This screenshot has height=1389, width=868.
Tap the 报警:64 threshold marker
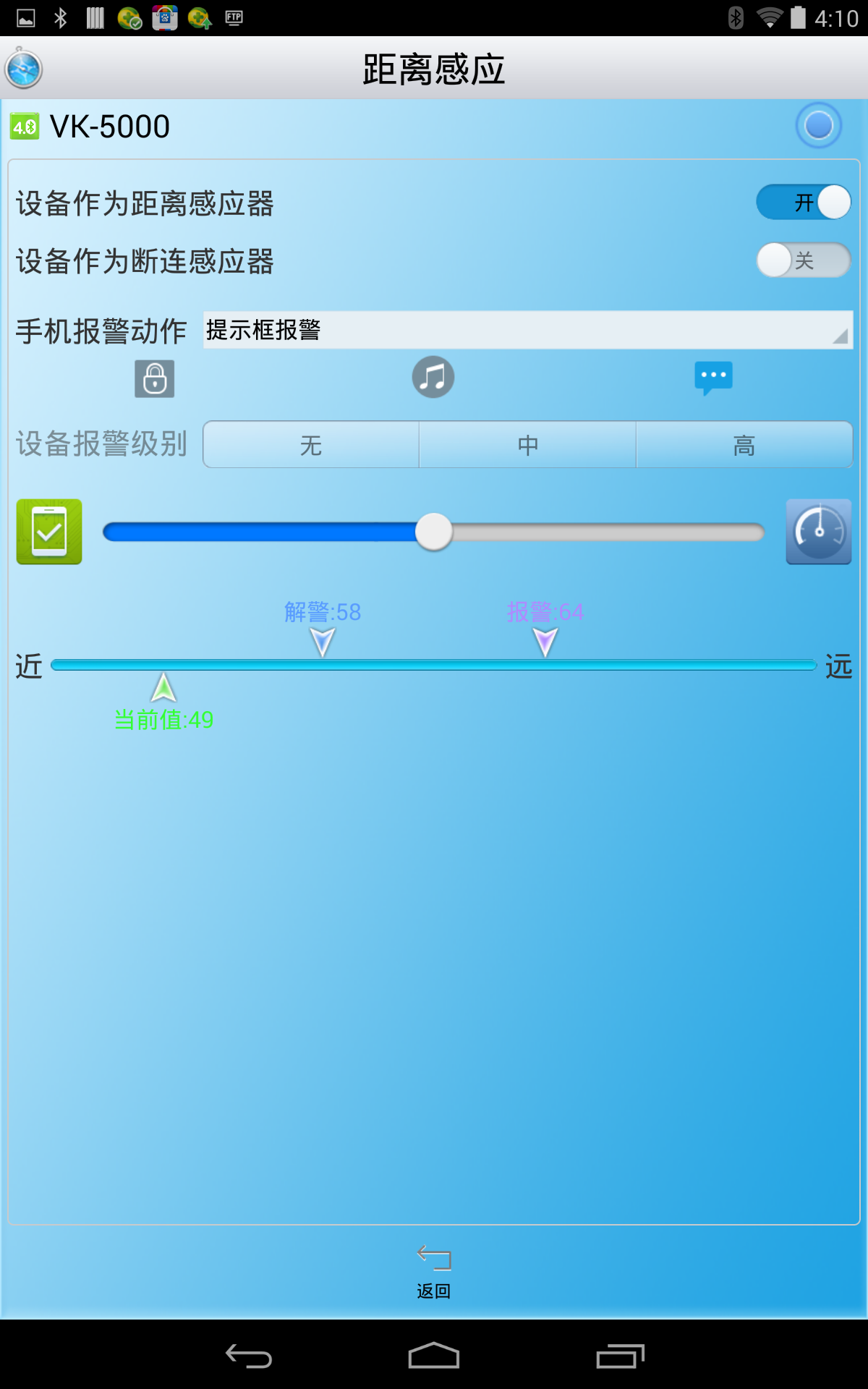(x=545, y=641)
